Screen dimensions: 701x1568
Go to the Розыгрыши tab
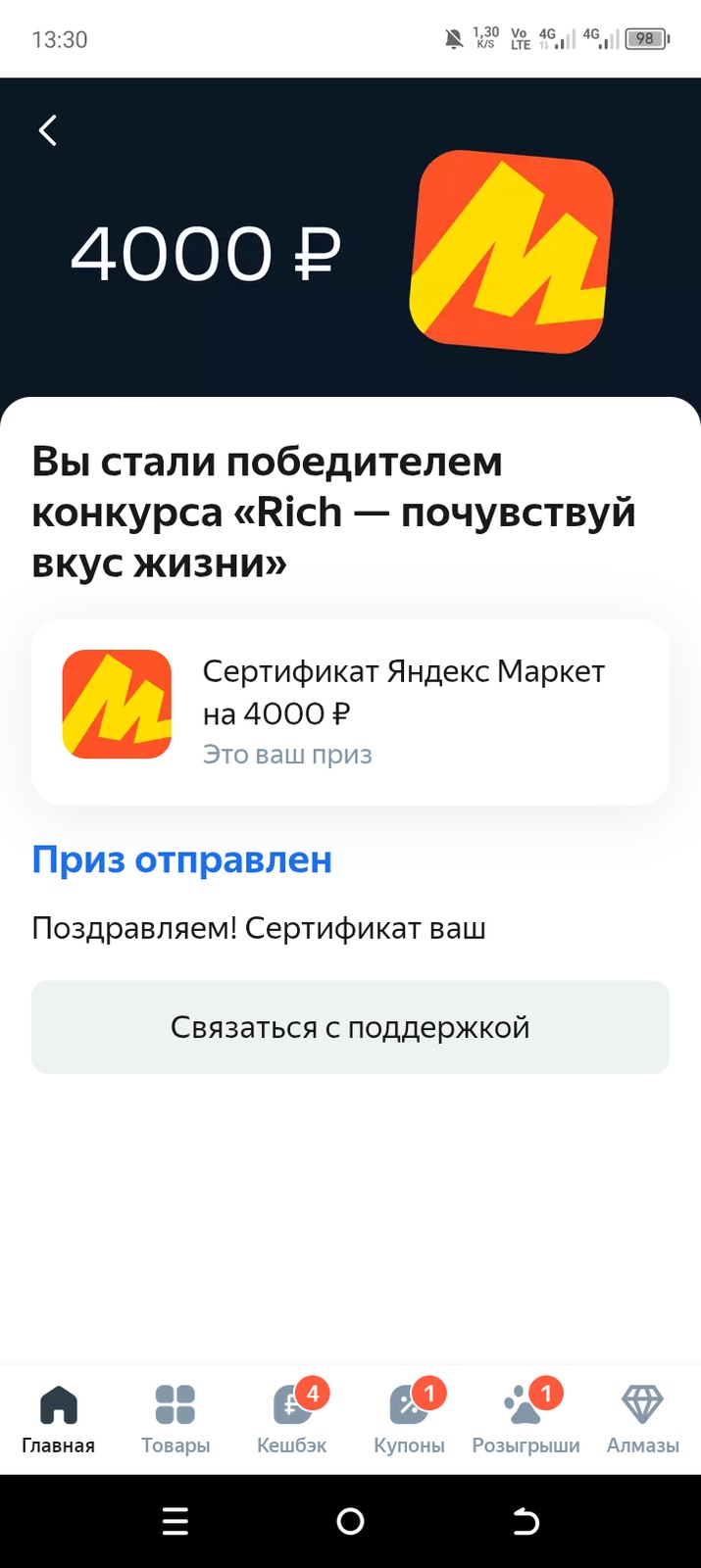point(526,1418)
